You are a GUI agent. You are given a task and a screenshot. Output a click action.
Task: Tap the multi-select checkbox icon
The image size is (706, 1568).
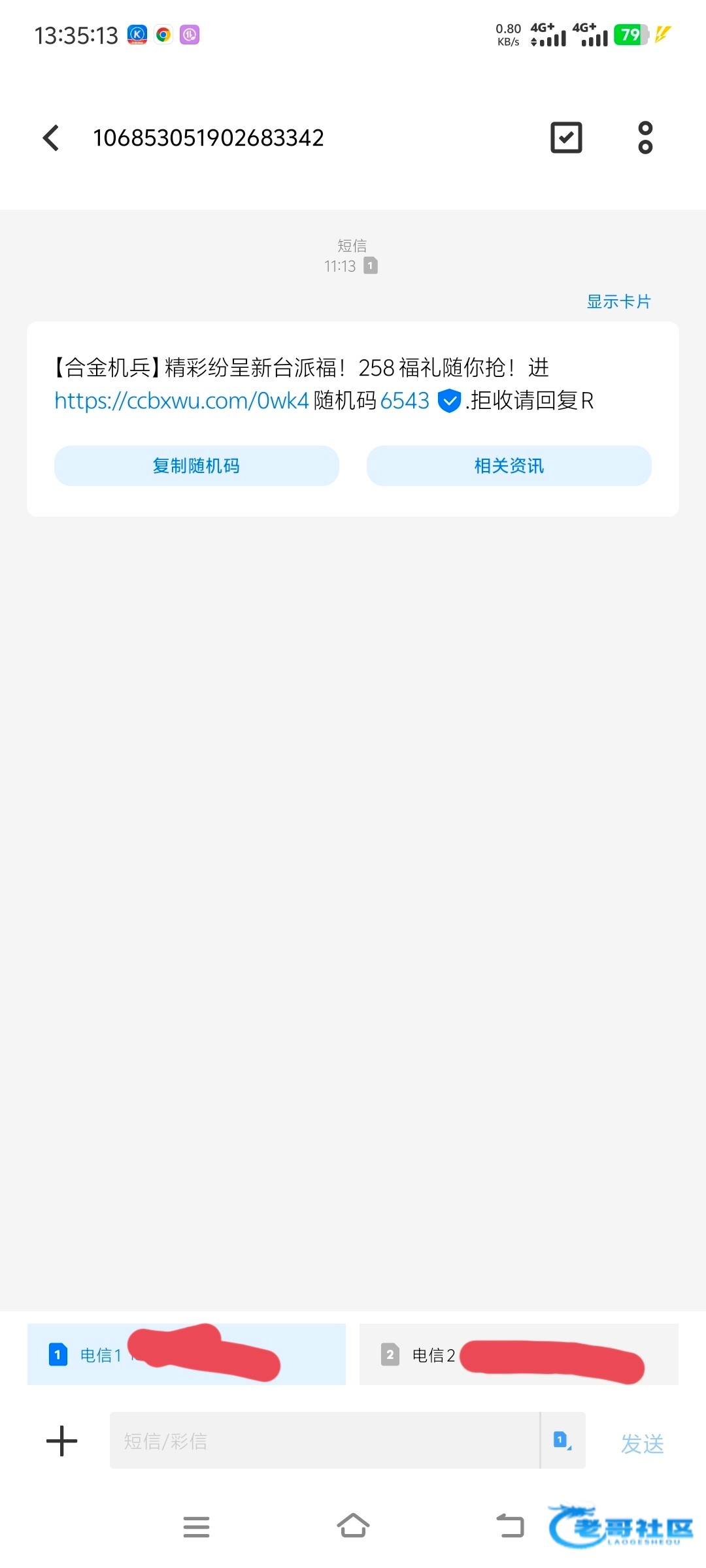(566, 138)
